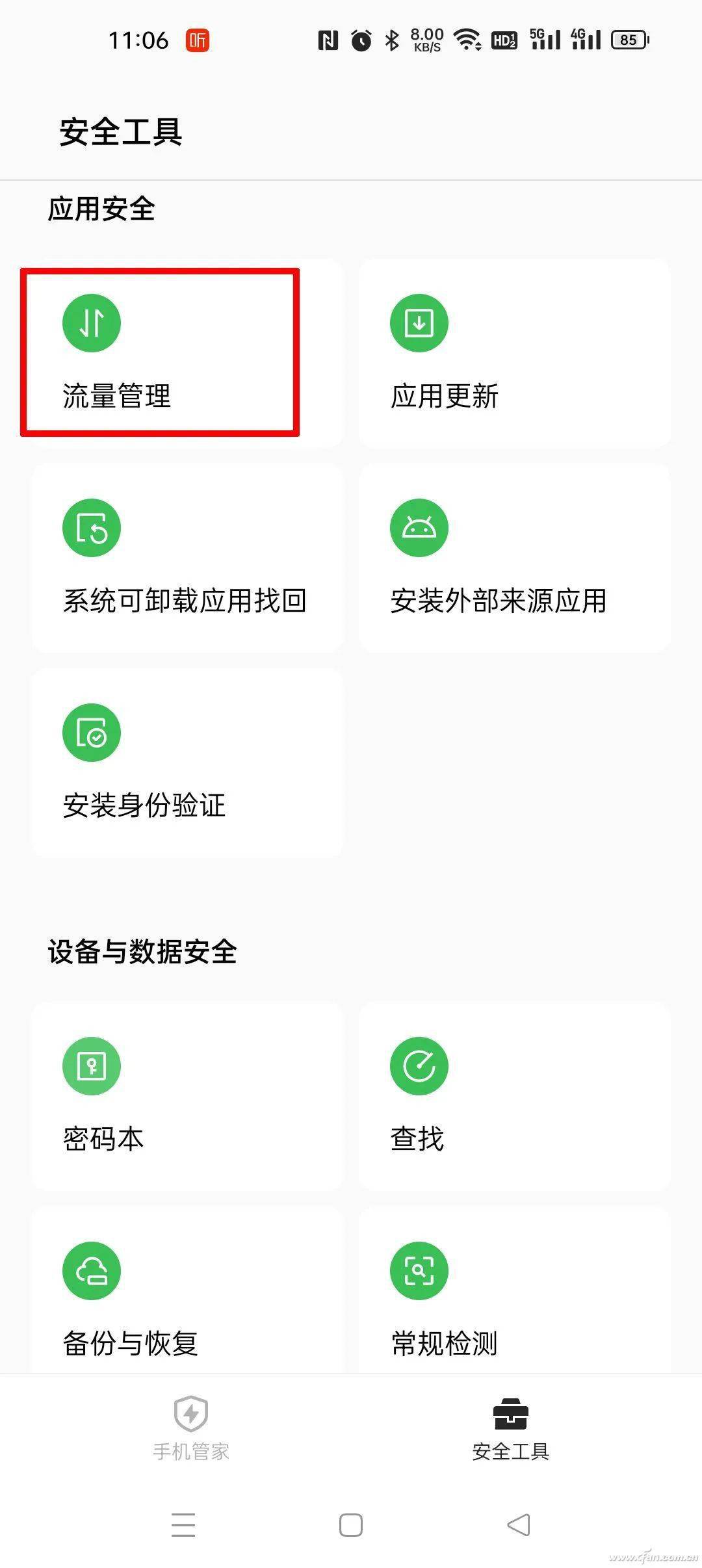
Task: Open the 密码本 password book
Action: (187, 1096)
